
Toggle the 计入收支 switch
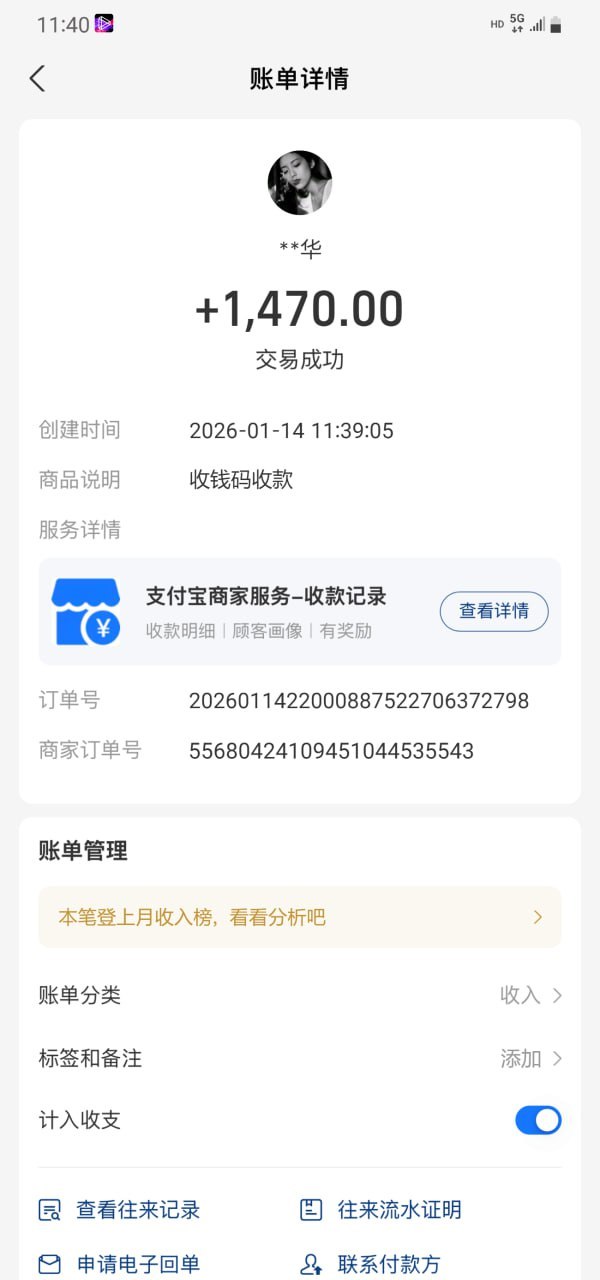[x=538, y=1120]
